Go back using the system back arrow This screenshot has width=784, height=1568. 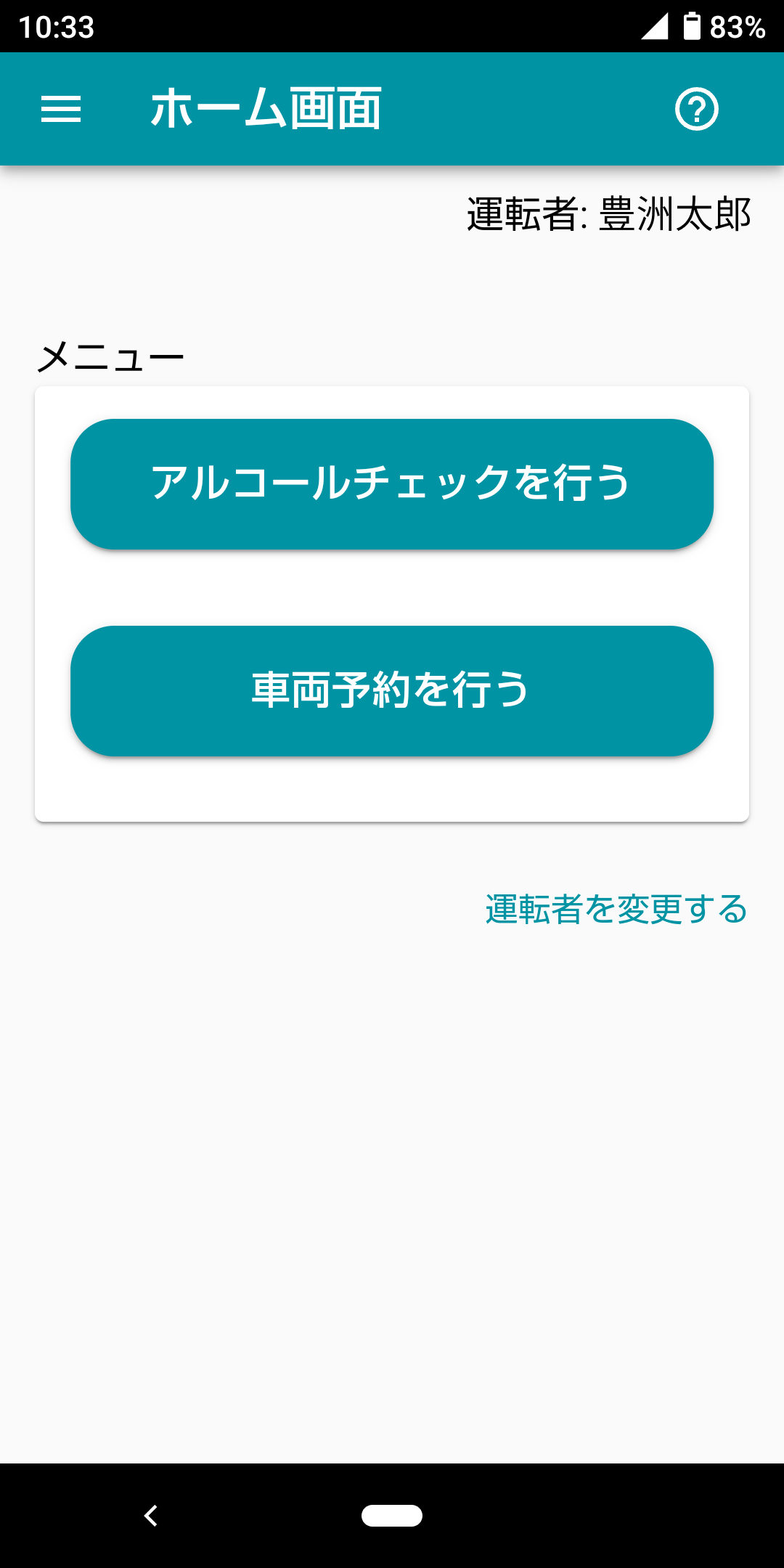151,1515
